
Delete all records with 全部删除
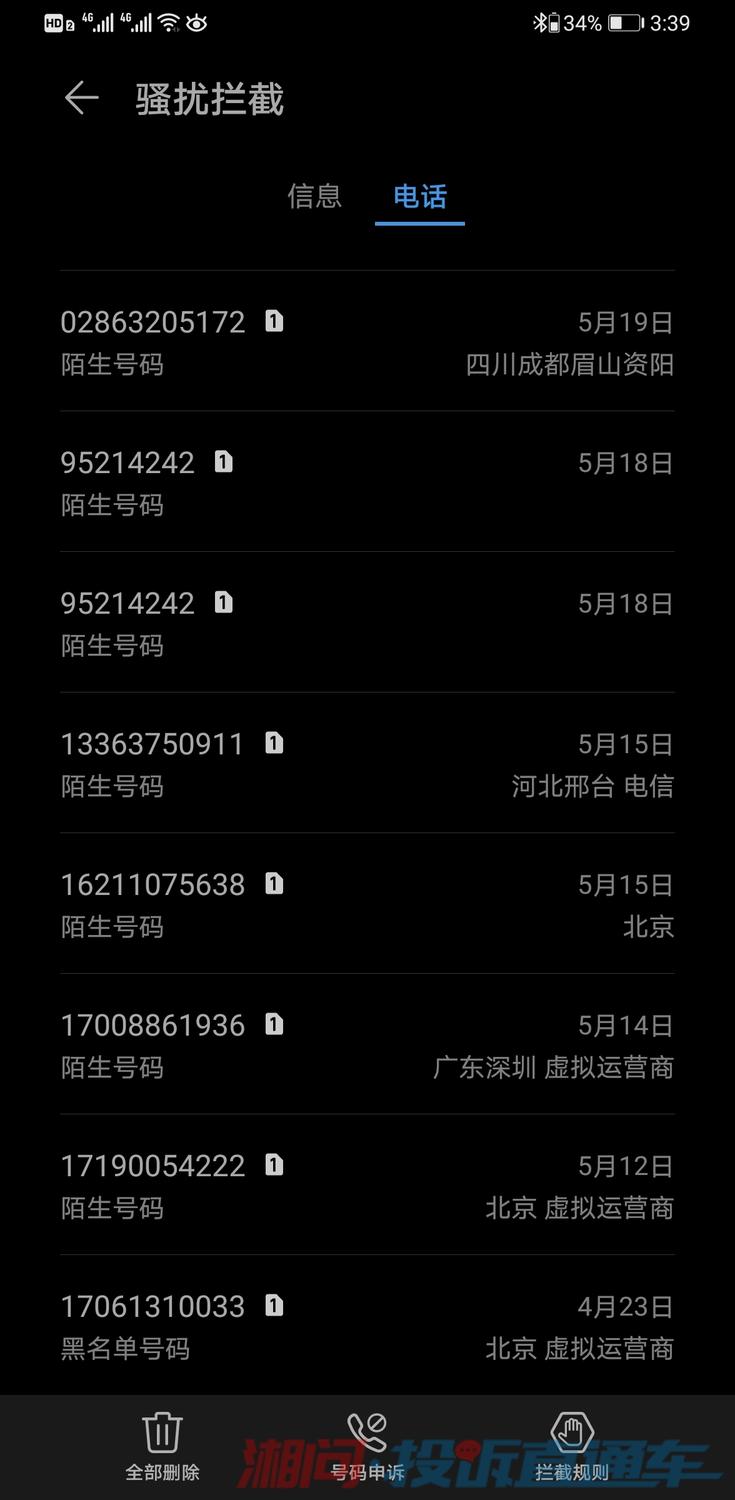pyautogui.click(x=162, y=1447)
